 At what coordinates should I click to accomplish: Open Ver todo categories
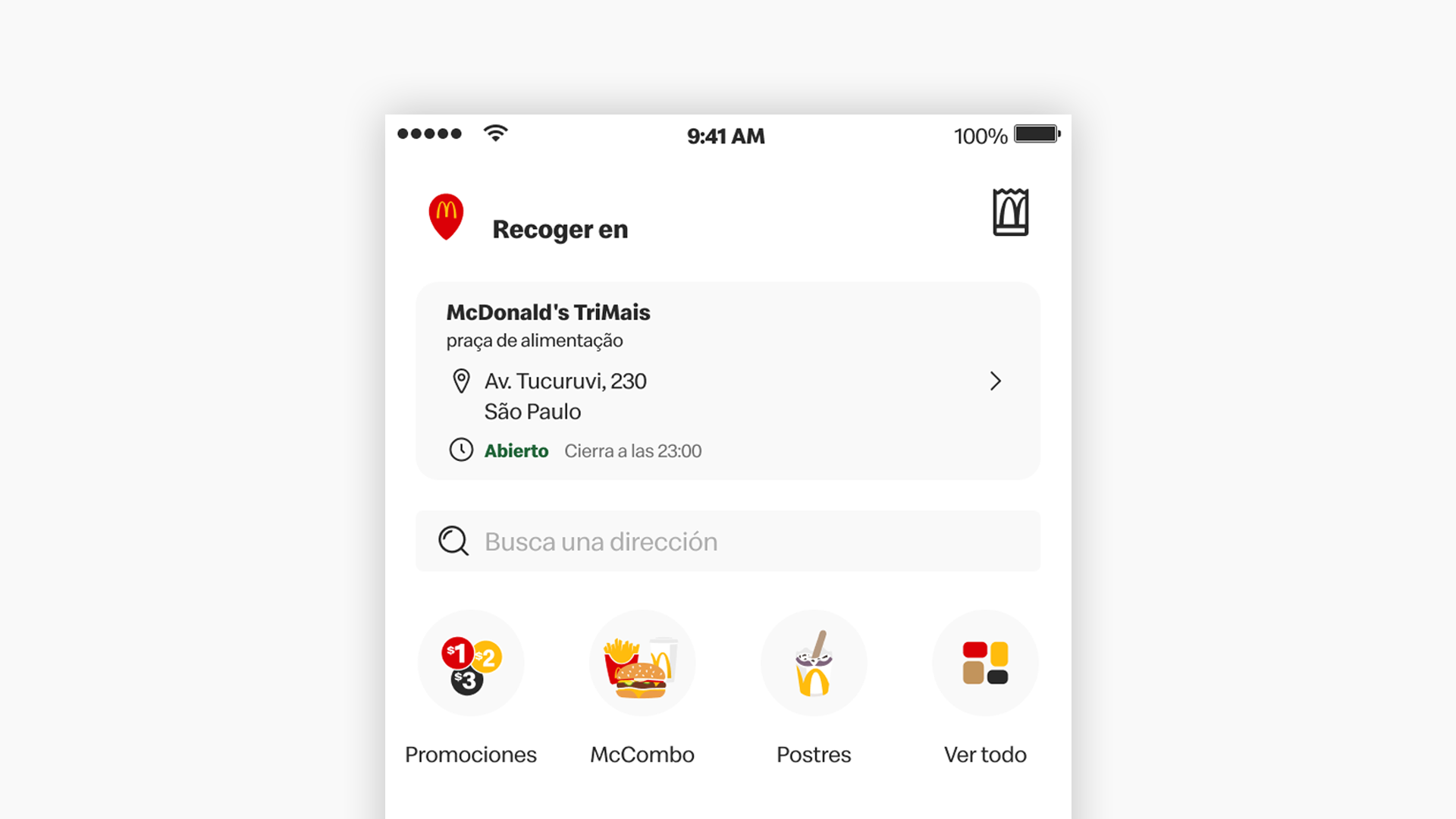(985, 664)
